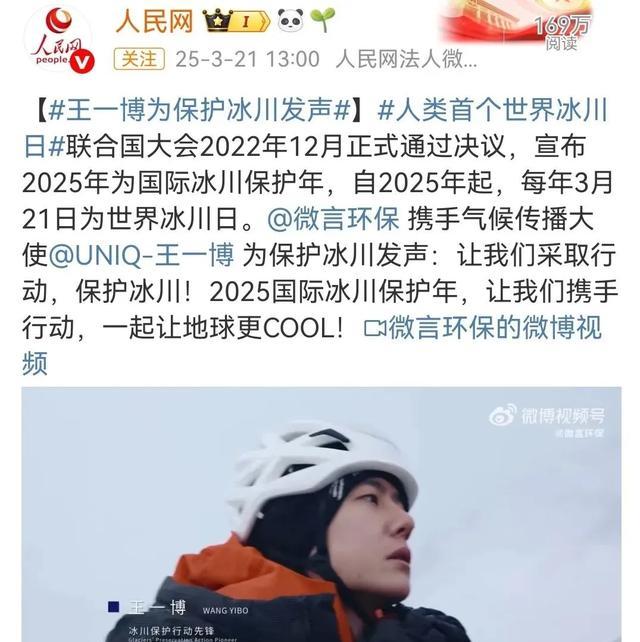Open the @UNIQ-王一博 mention
640x642 pixels.
(x=152, y=254)
